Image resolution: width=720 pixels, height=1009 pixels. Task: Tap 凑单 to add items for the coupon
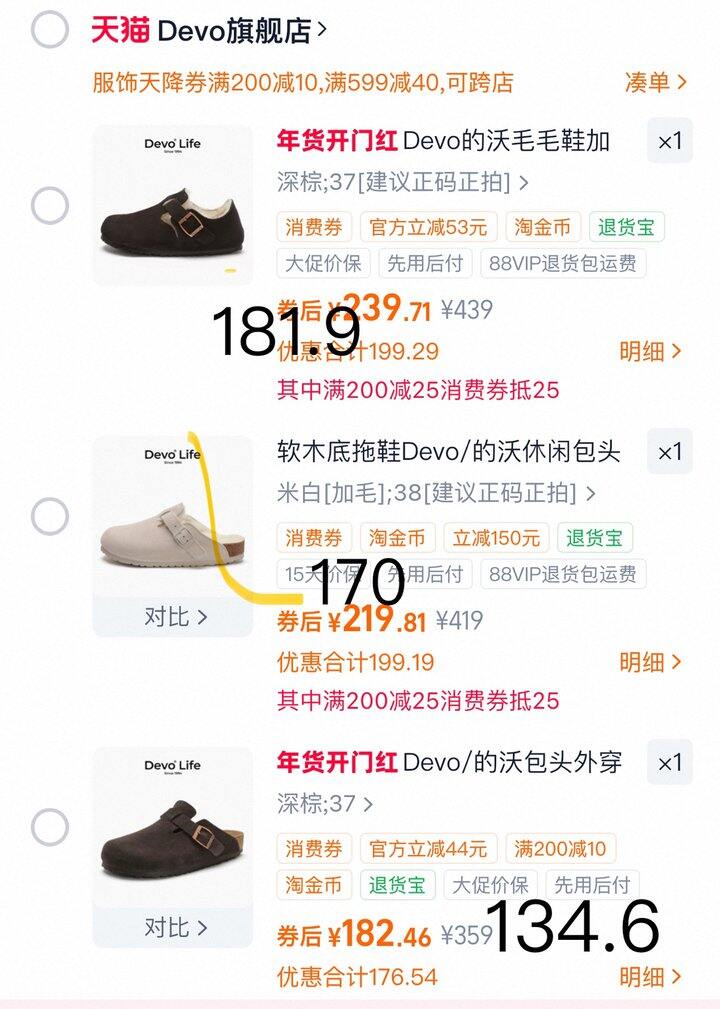pos(656,82)
